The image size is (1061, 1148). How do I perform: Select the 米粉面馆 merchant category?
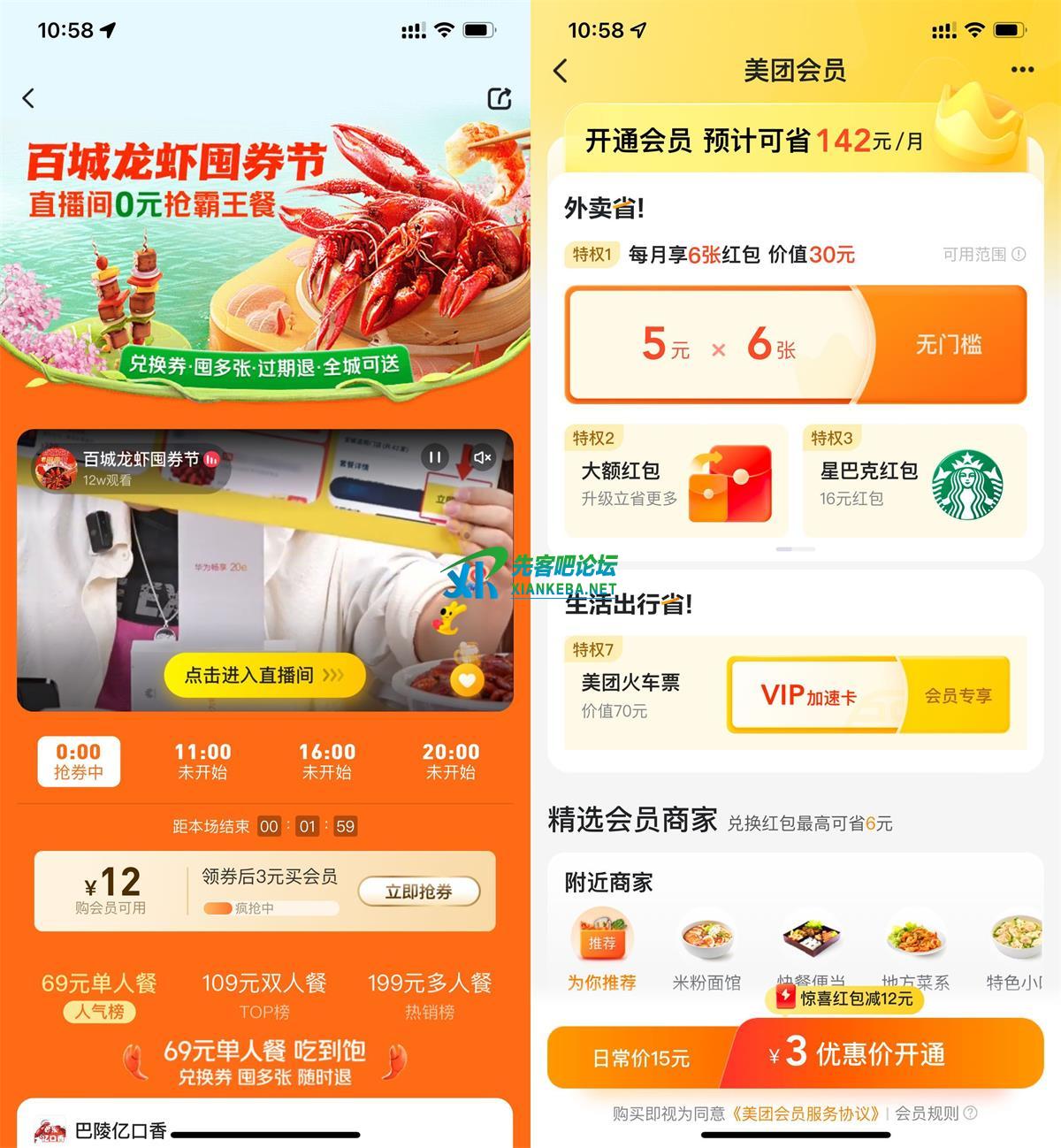pyautogui.click(x=706, y=950)
